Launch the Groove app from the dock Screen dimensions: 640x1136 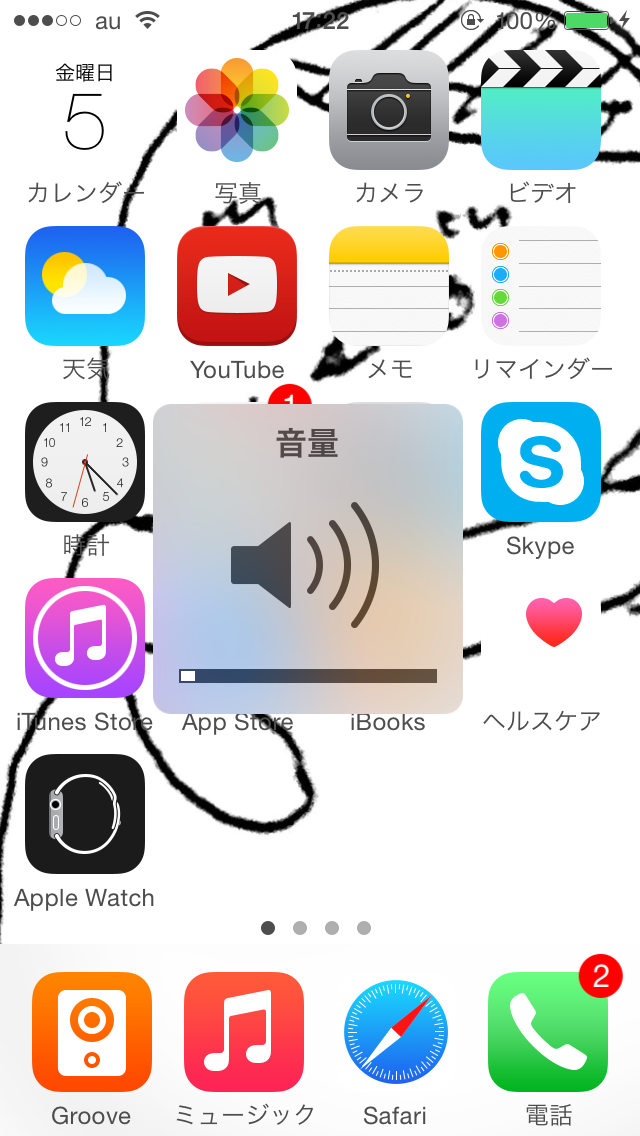[92, 1032]
